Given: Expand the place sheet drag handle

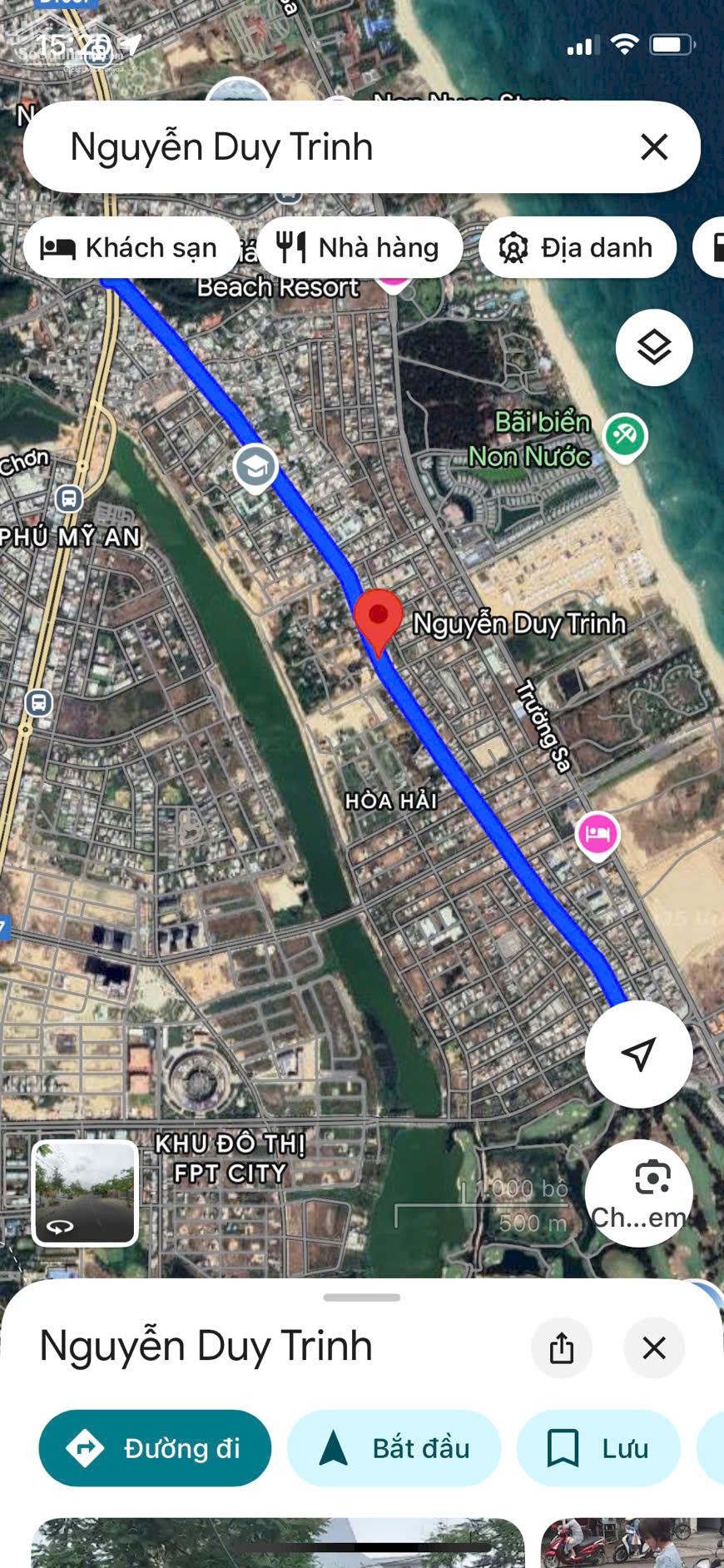Looking at the screenshot, I should pos(362,1298).
